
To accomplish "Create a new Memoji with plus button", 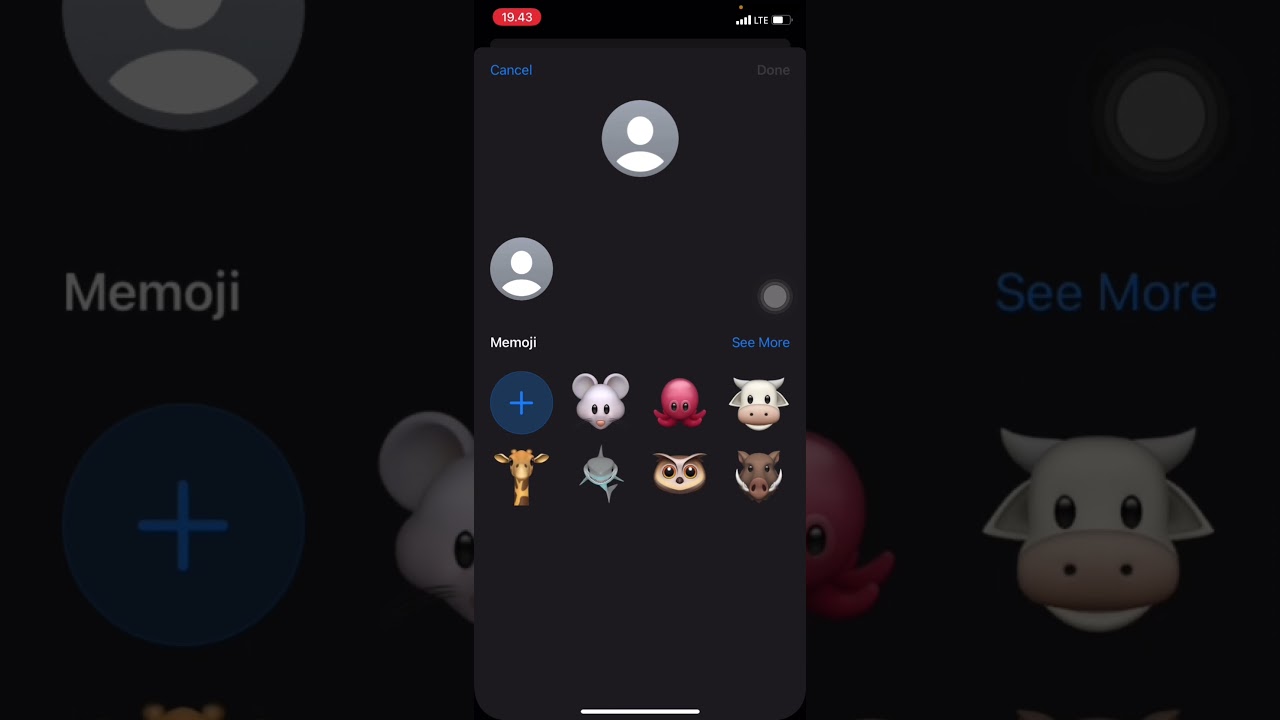I will tap(521, 403).
